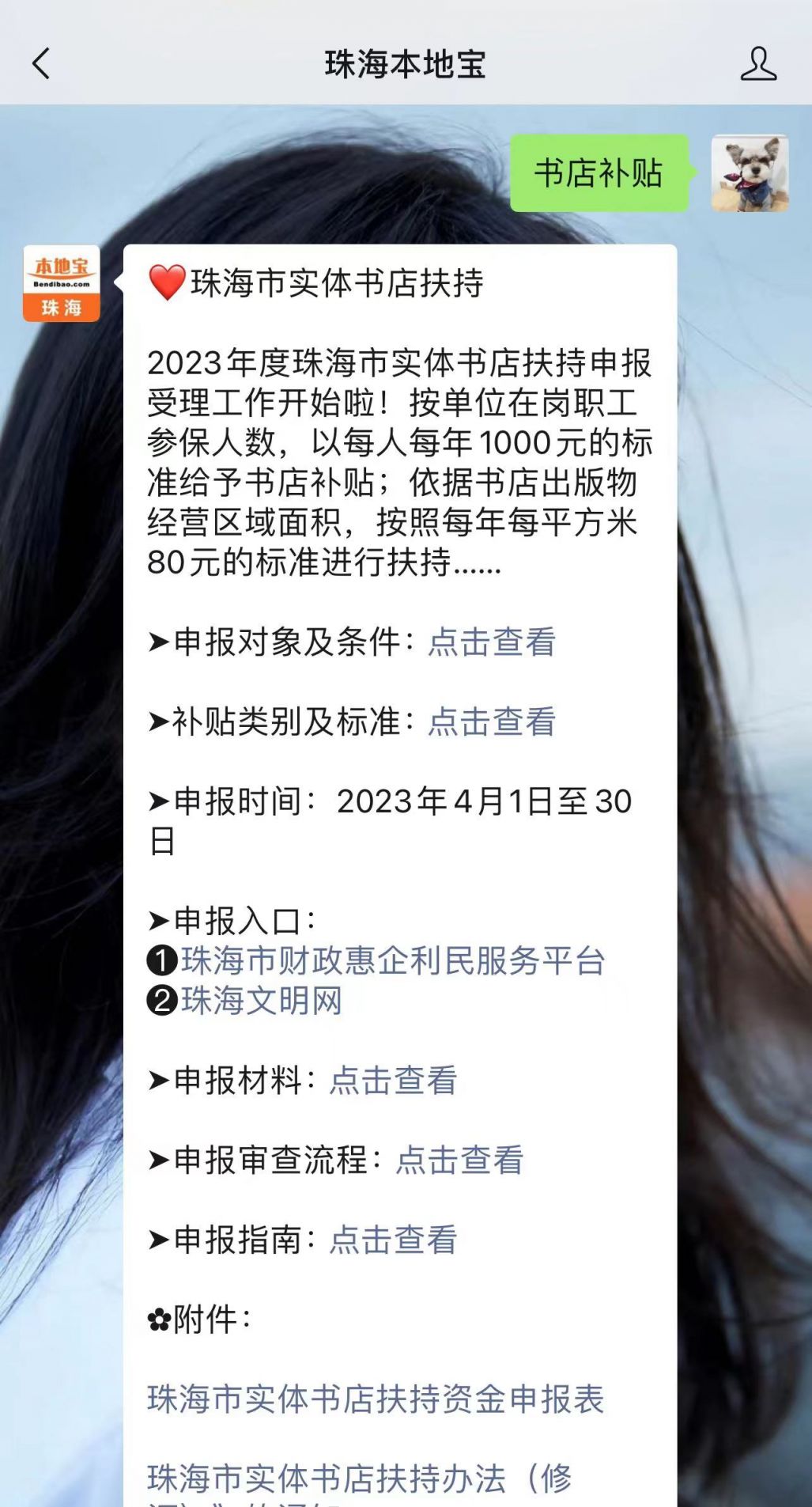Viewport: 812px width, 1507px height.
Task: Open 珠海市实体书店扶持办法 attachment link
Action: coord(360,1479)
